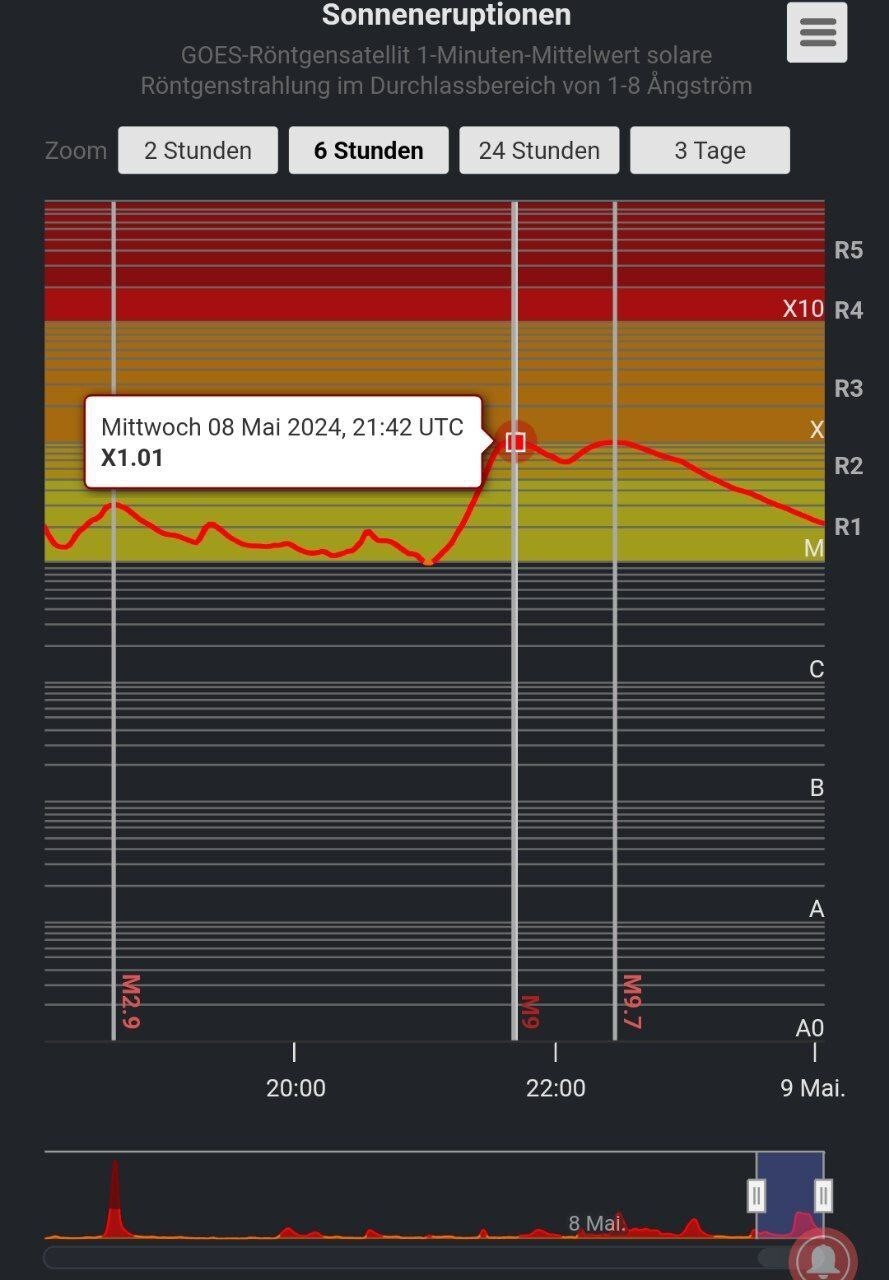Select the 6 Stunden zoom range
The width and height of the screenshot is (889, 1280).
[368, 151]
